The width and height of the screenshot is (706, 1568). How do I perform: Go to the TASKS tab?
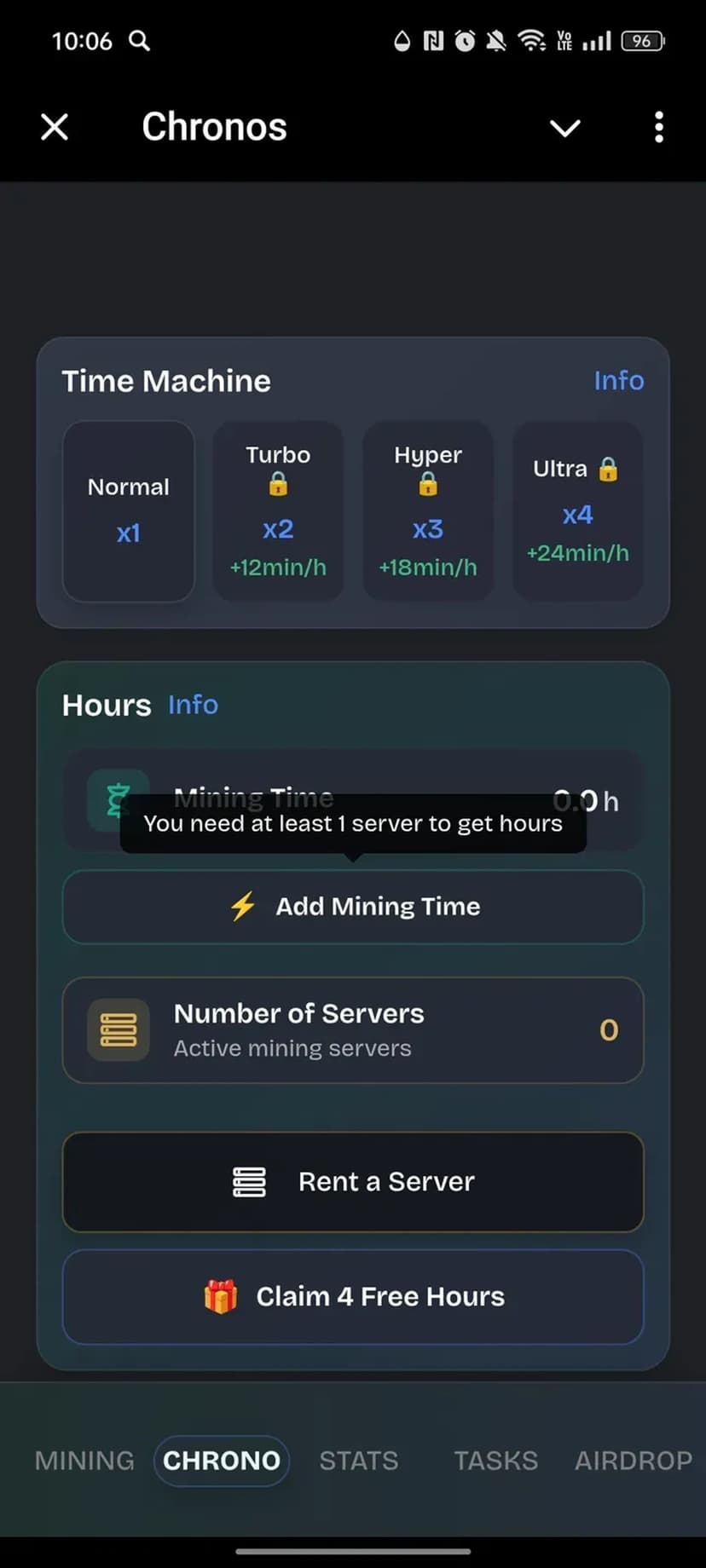(495, 1461)
